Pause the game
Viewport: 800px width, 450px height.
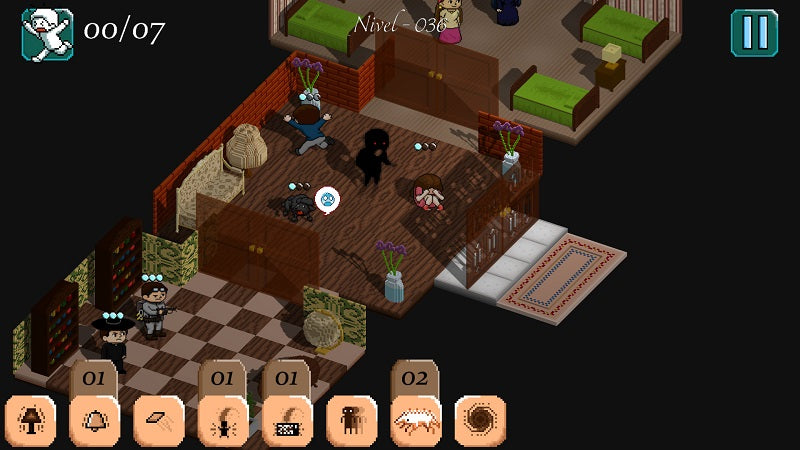pos(754,33)
